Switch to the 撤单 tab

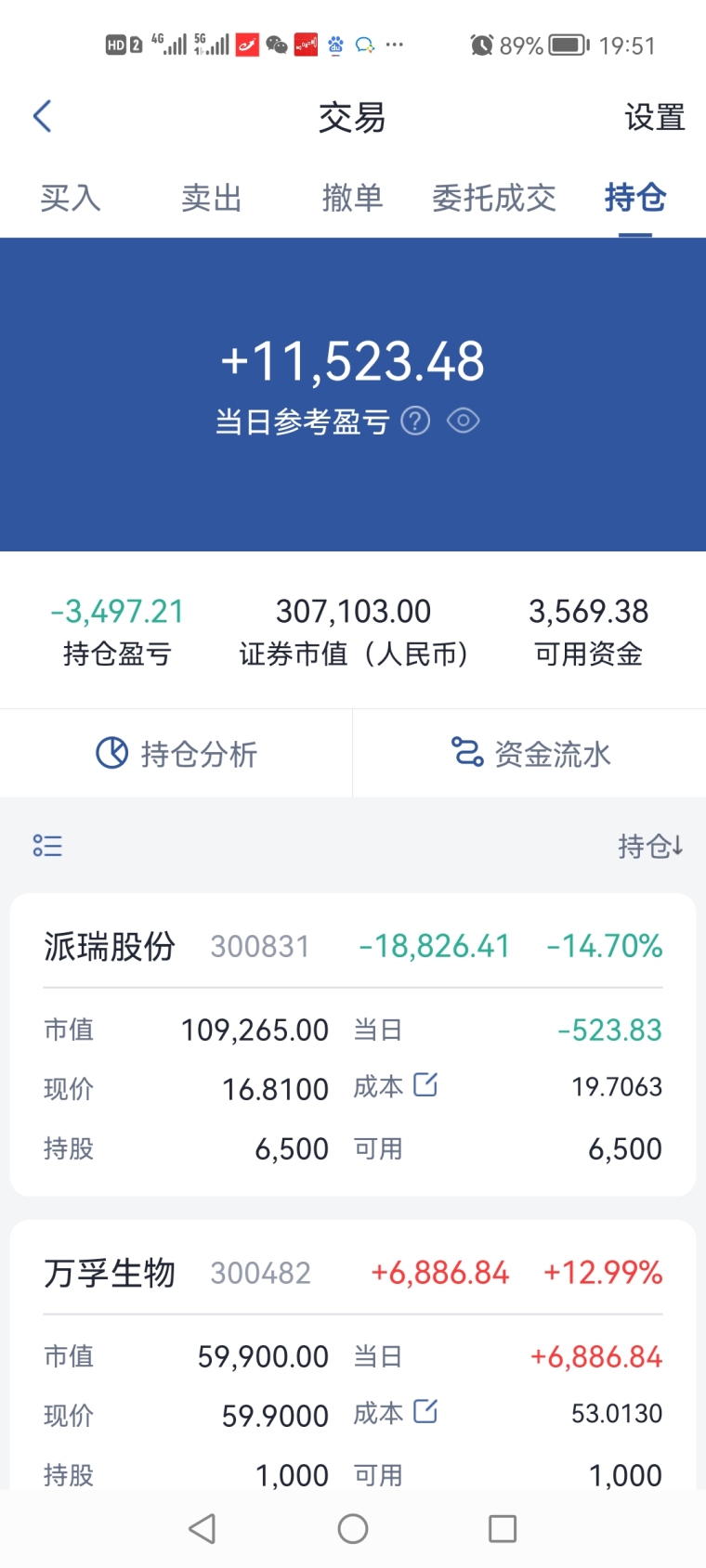[x=353, y=198]
